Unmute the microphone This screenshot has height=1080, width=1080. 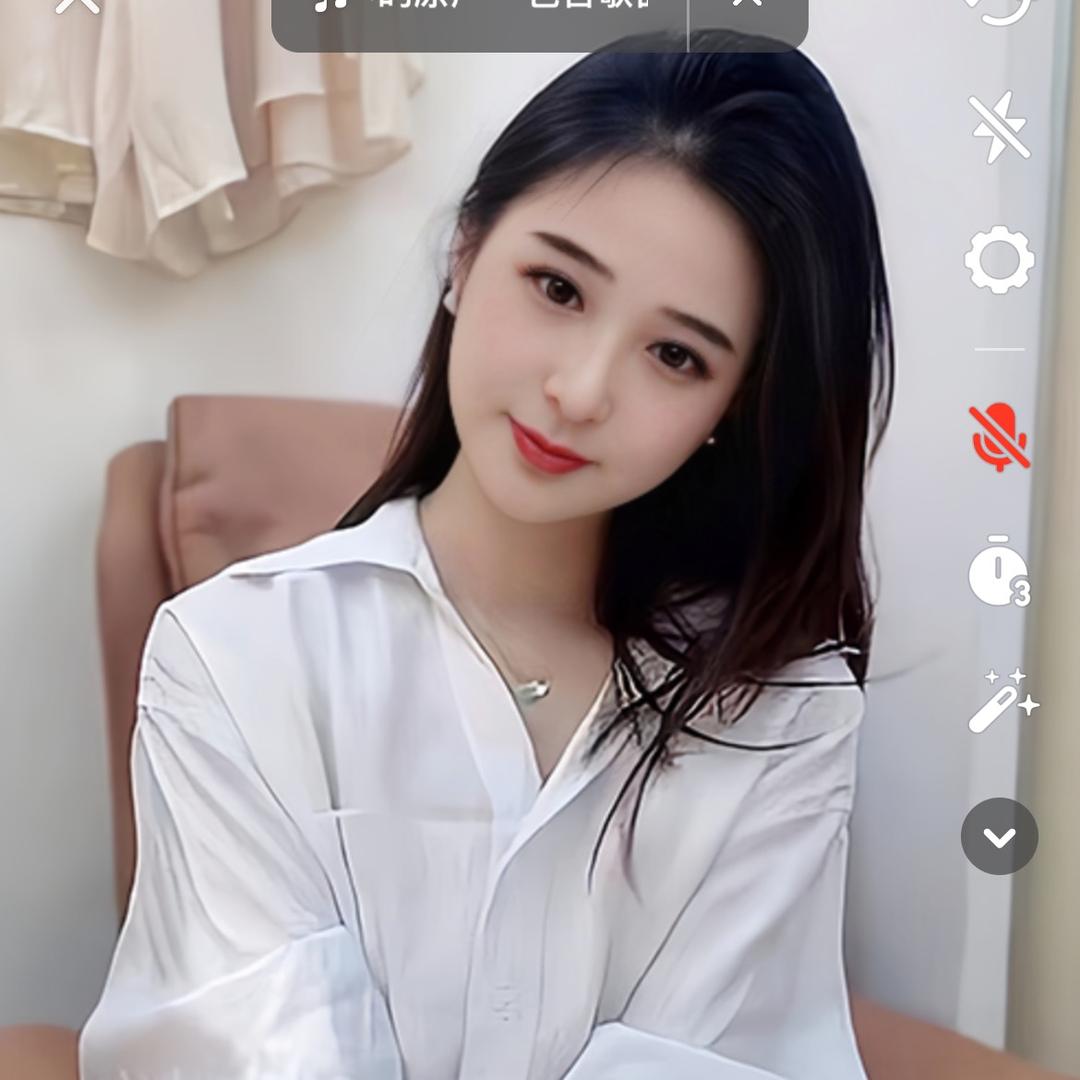point(999,437)
